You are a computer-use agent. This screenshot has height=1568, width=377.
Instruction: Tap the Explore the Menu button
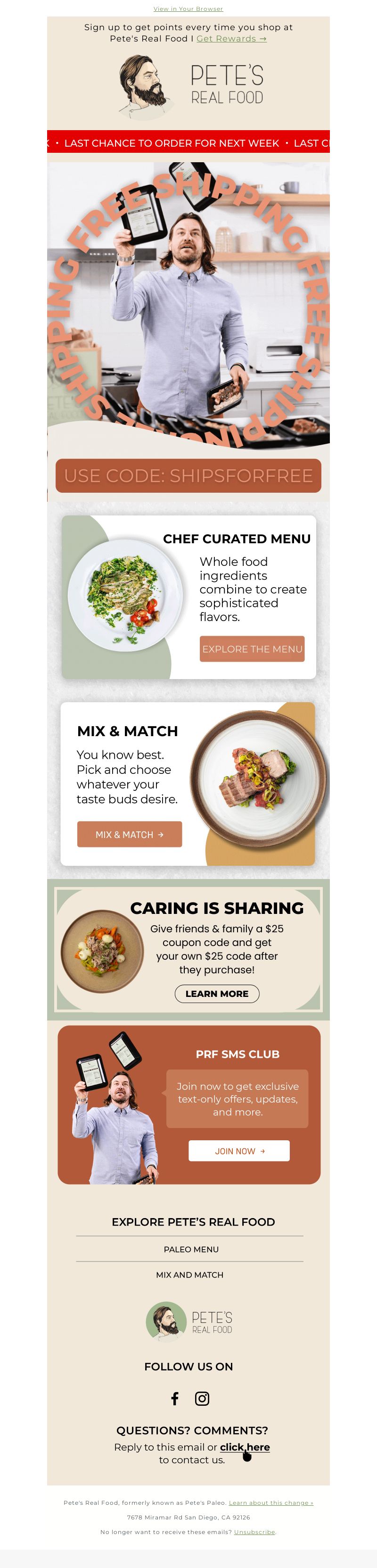click(x=252, y=649)
